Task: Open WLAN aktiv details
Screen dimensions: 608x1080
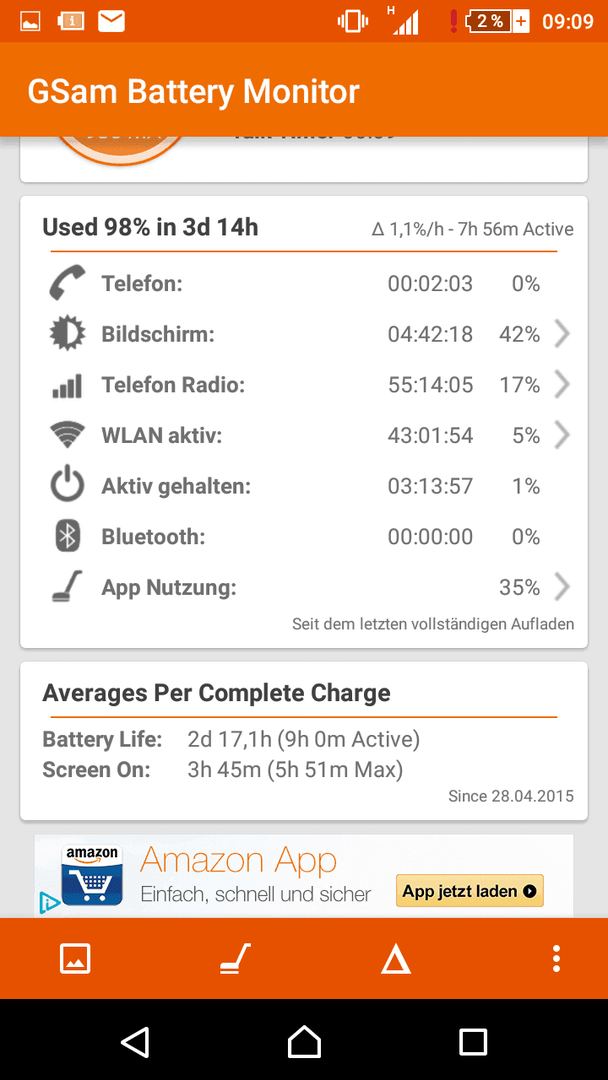Action: (304, 435)
